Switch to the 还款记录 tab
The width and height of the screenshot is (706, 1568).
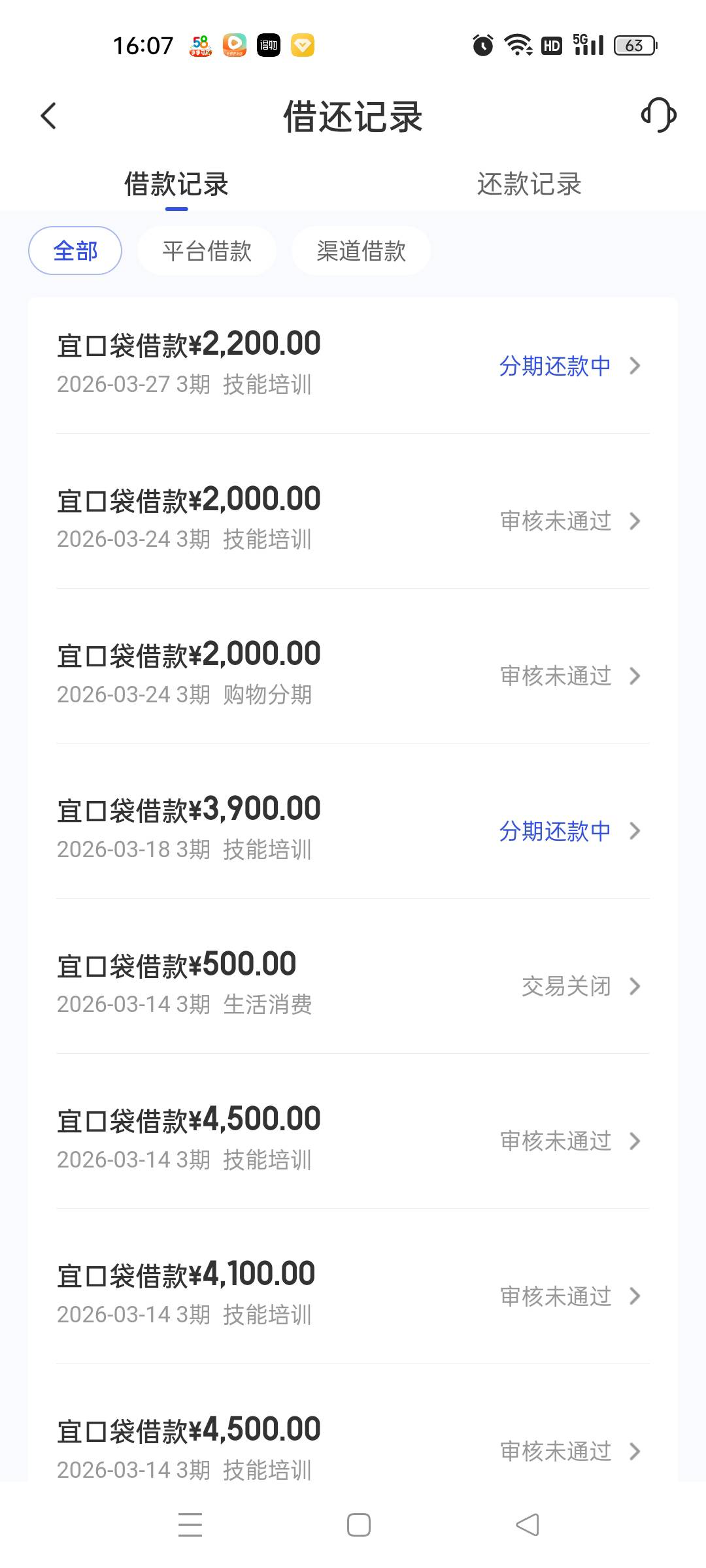(529, 184)
